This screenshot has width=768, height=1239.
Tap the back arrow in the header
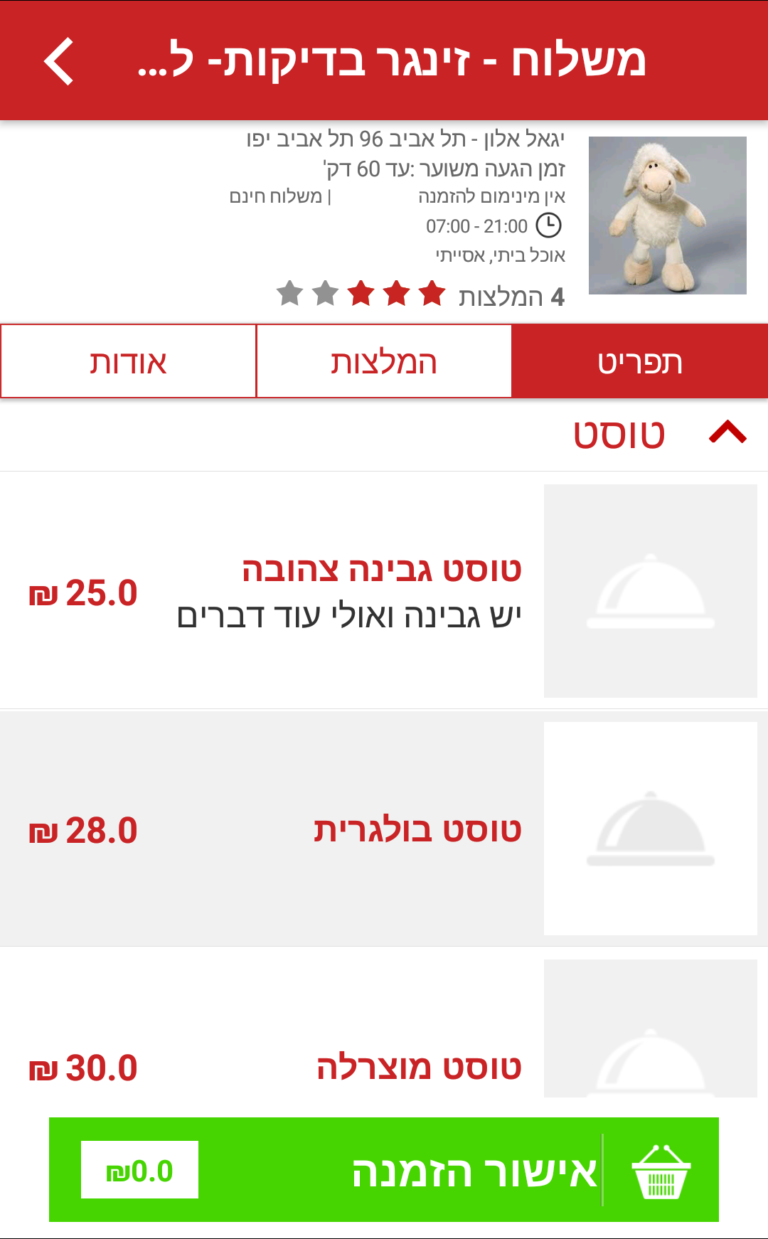pos(59,61)
